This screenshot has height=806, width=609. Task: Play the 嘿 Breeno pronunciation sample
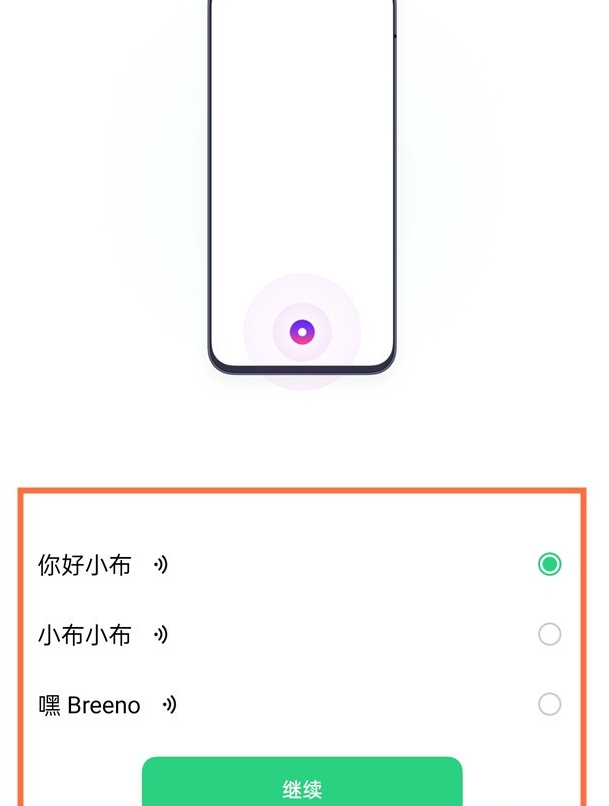pos(170,705)
